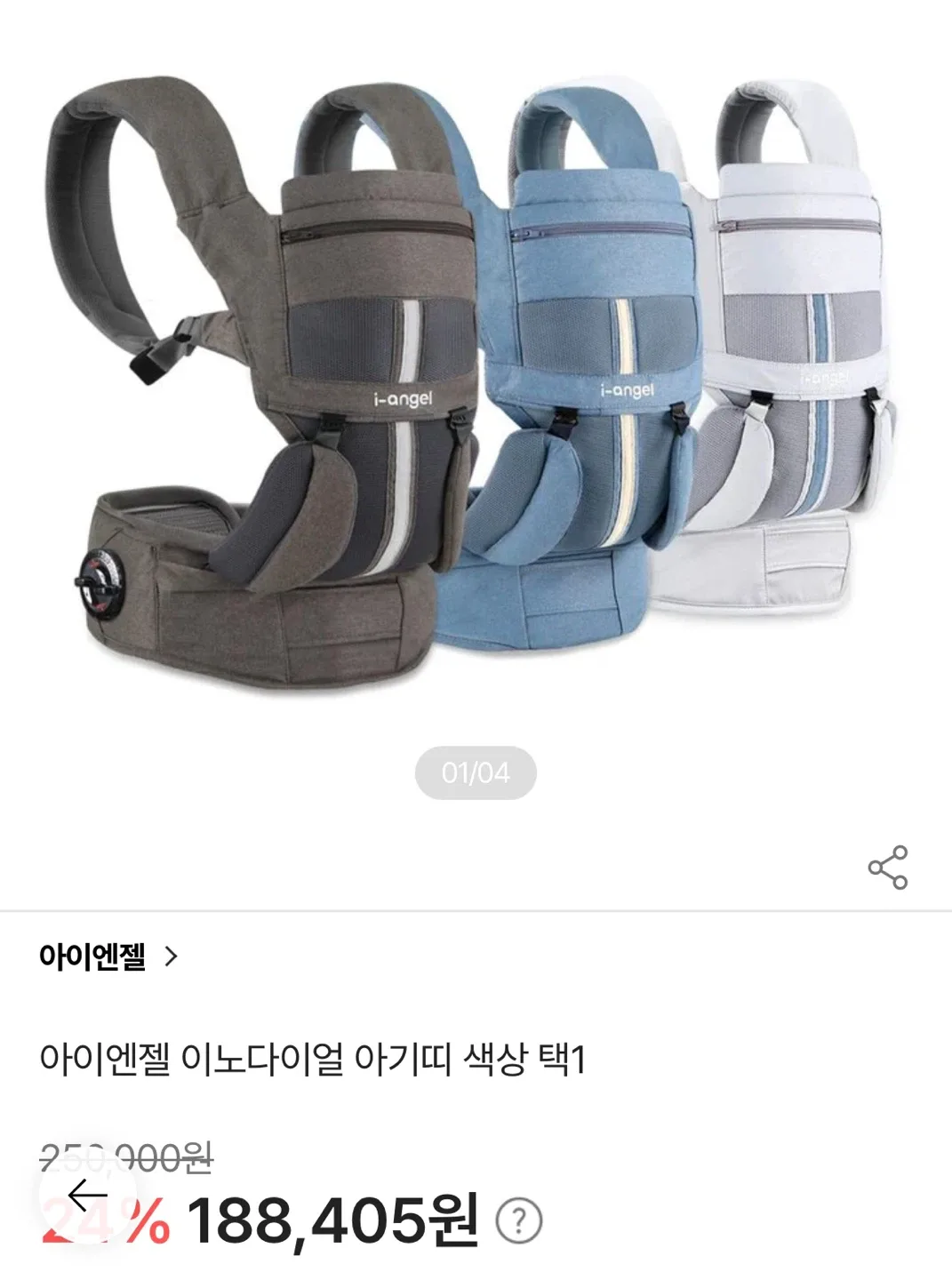Open the price info help icon
The width and height of the screenshot is (952, 1280).
518,1221
